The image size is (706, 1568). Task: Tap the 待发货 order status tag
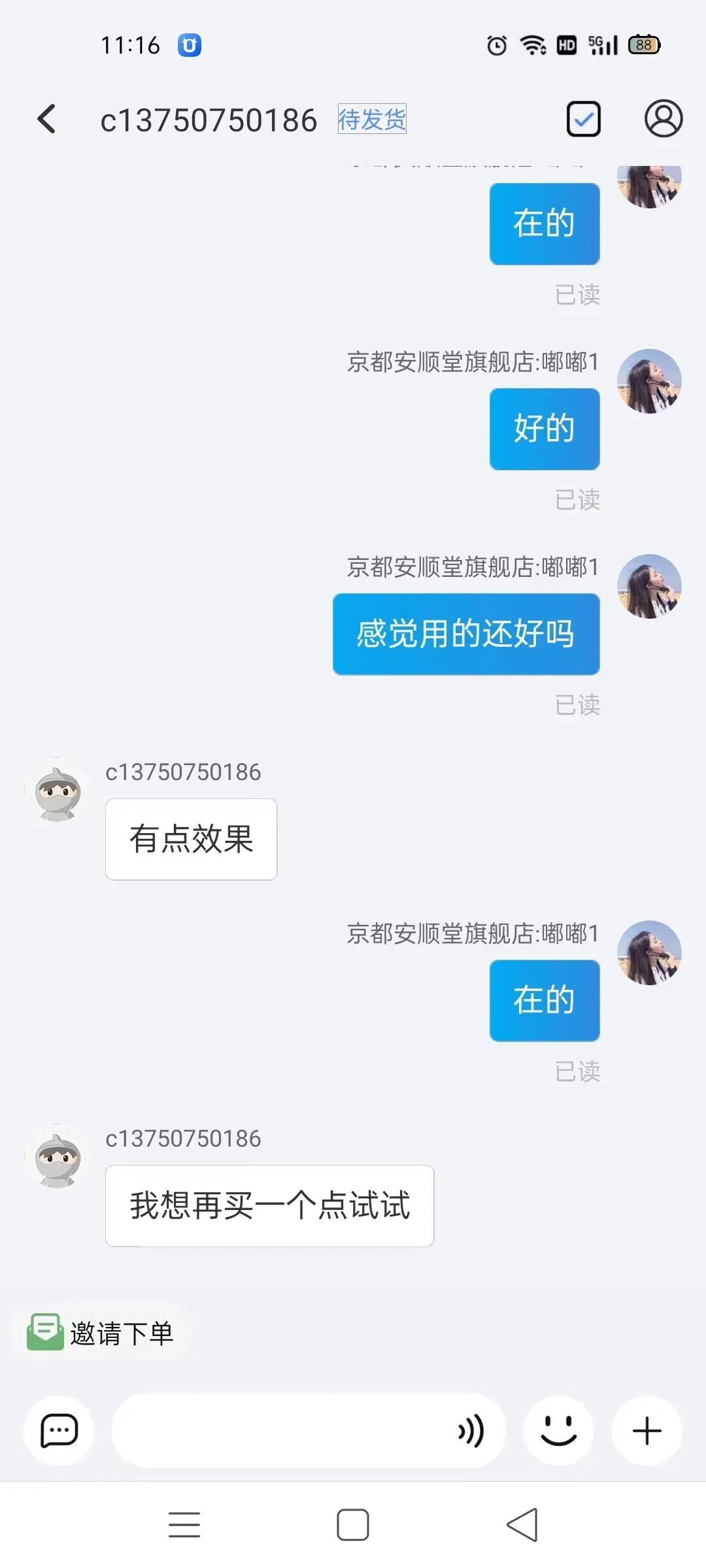point(372,120)
